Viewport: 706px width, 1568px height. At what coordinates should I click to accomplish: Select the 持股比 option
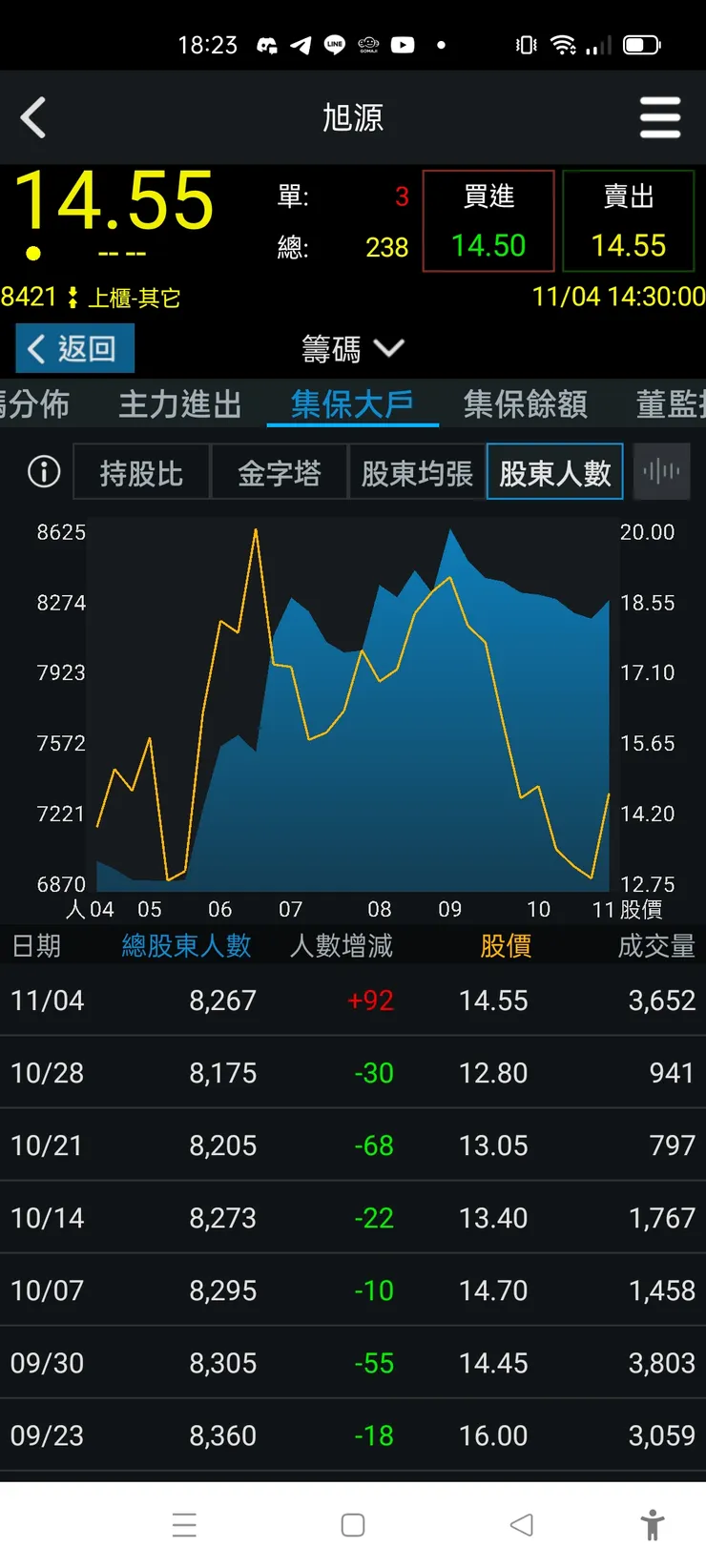click(x=141, y=471)
